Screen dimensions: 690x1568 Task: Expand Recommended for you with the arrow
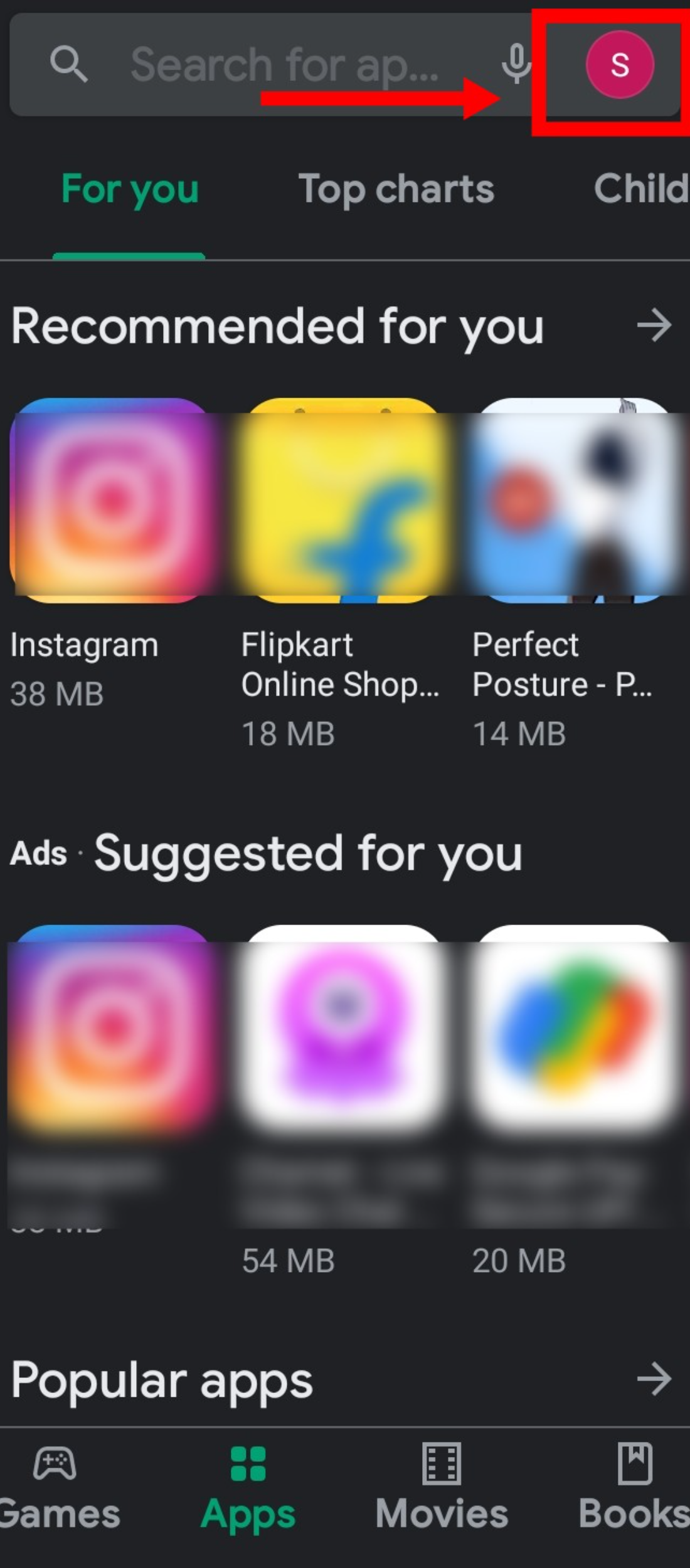pyautogui.click(x=654, y=325)
